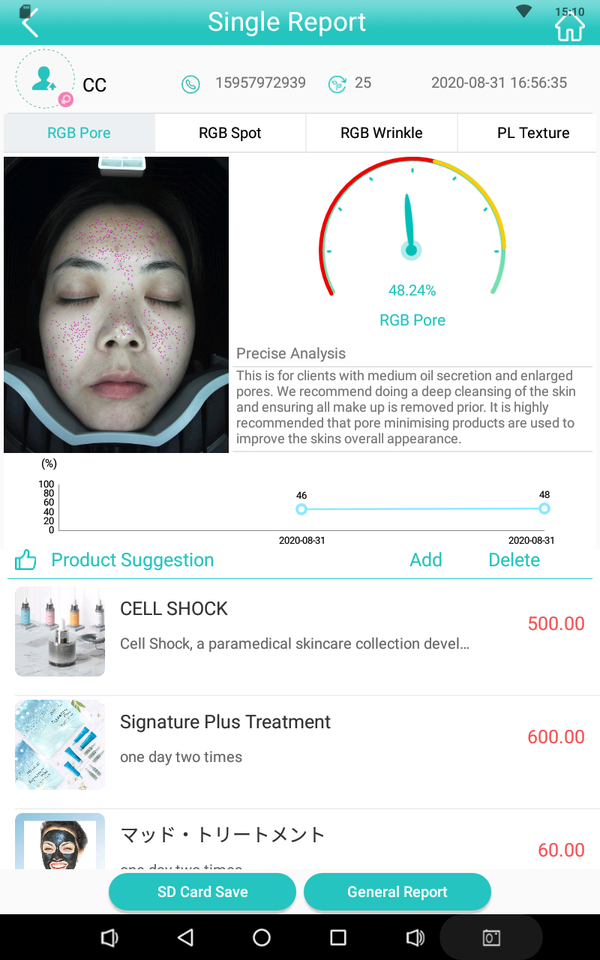Open the CELL SHOCK product
The height and width of the screenshot is (960, 600).
tap(300, 632)
